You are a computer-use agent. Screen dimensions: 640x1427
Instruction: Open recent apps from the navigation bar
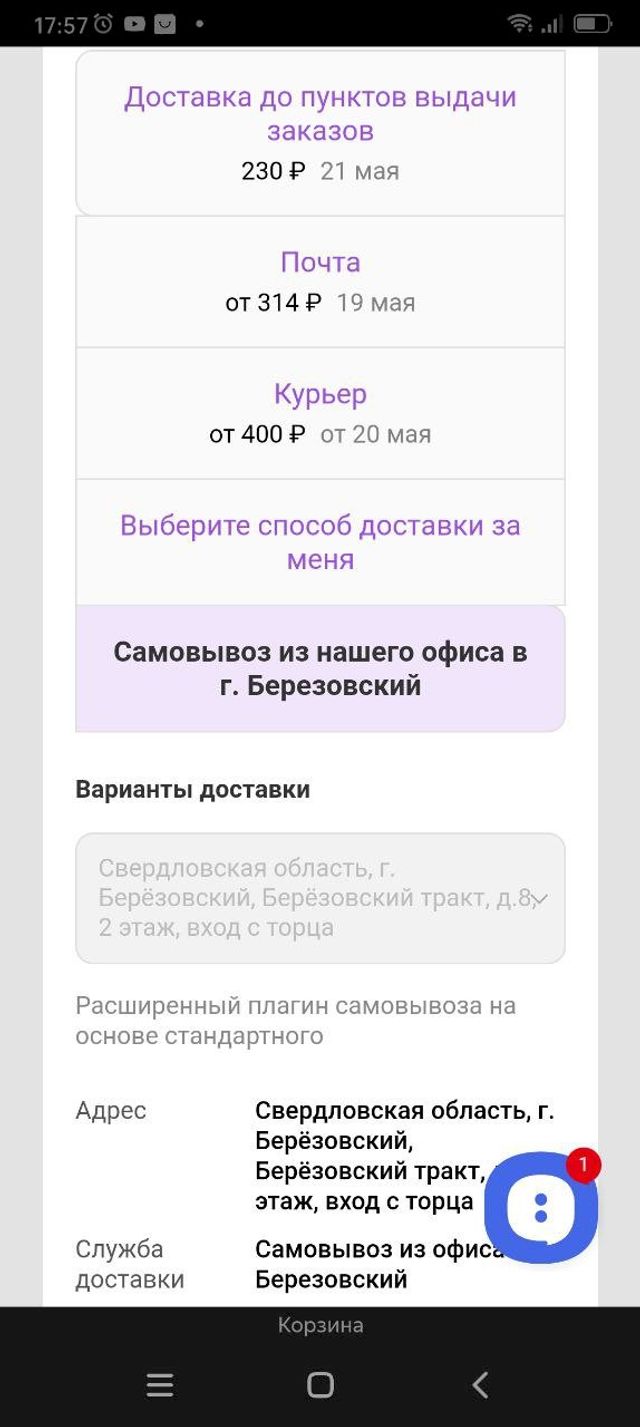[x=160, y=1385]
